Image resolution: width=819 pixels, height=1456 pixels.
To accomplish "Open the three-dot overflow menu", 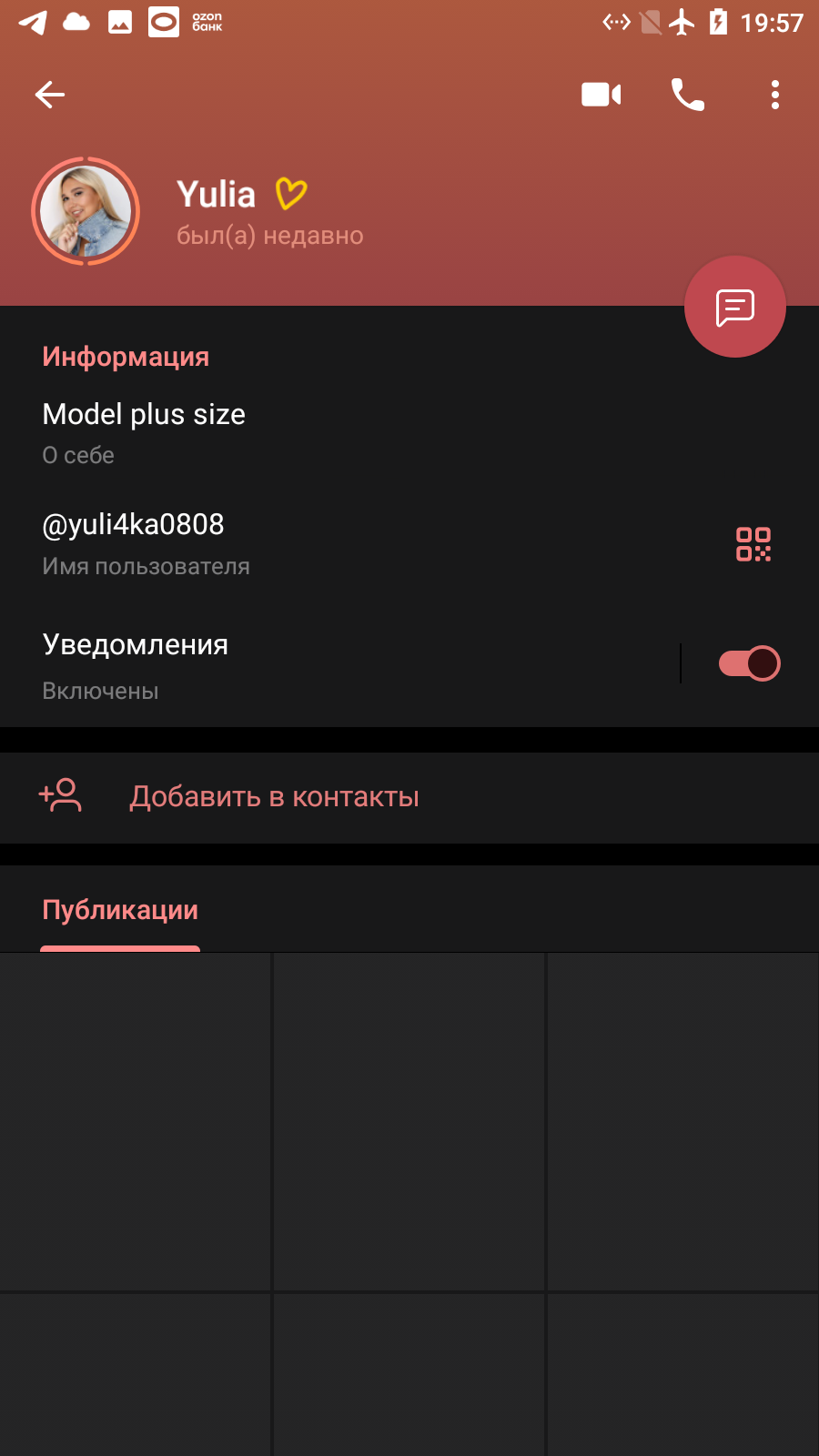I will (775, 95).
